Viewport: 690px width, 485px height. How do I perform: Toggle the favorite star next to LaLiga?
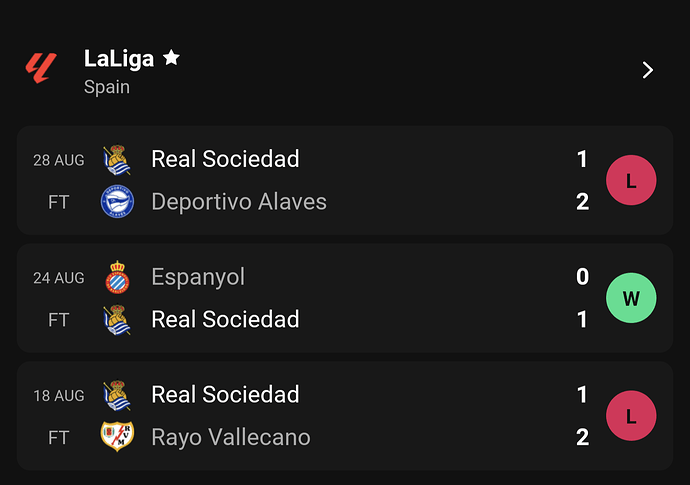coord(171,58)
